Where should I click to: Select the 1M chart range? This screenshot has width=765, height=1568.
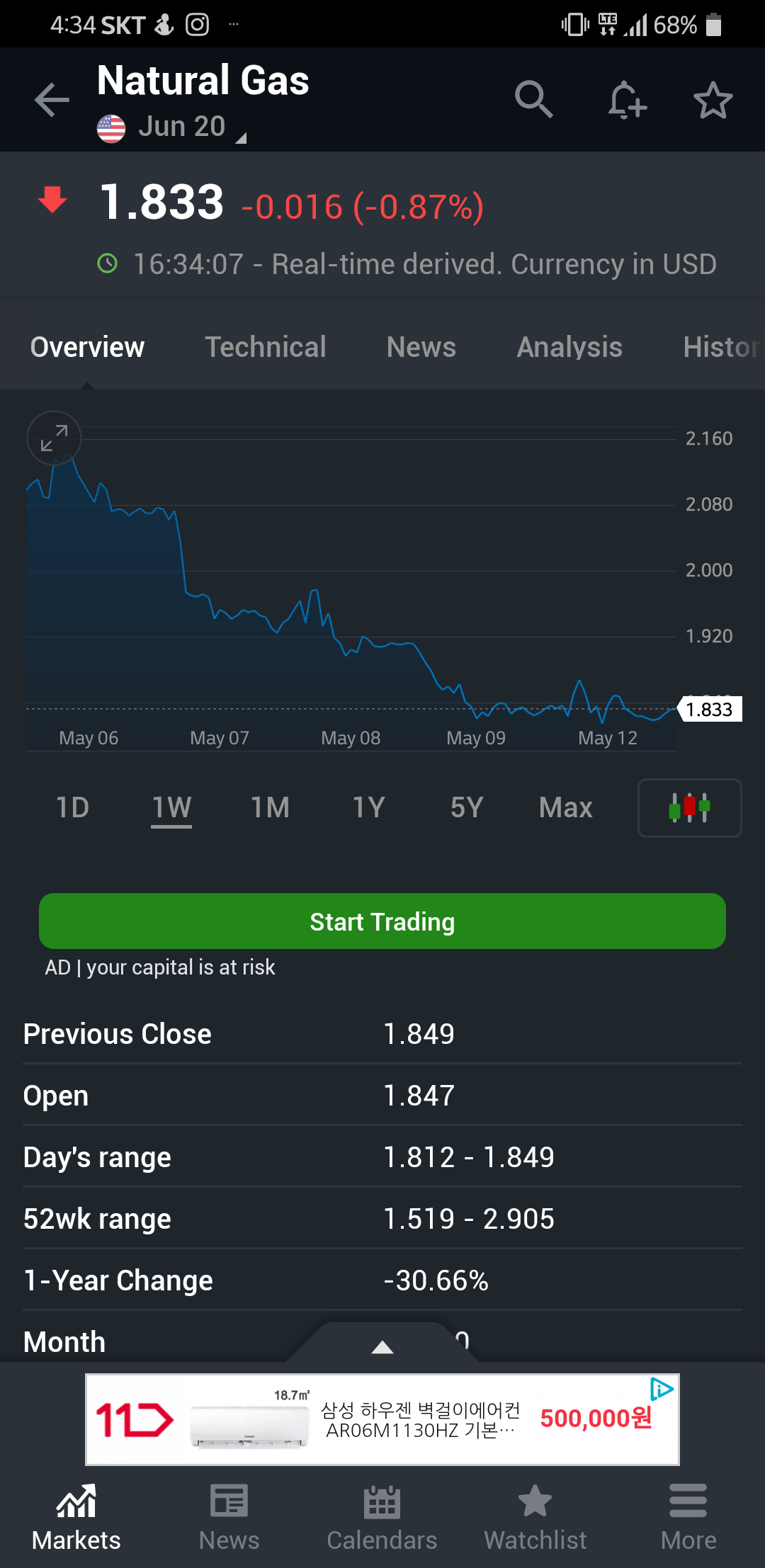(x=270, y=807)
